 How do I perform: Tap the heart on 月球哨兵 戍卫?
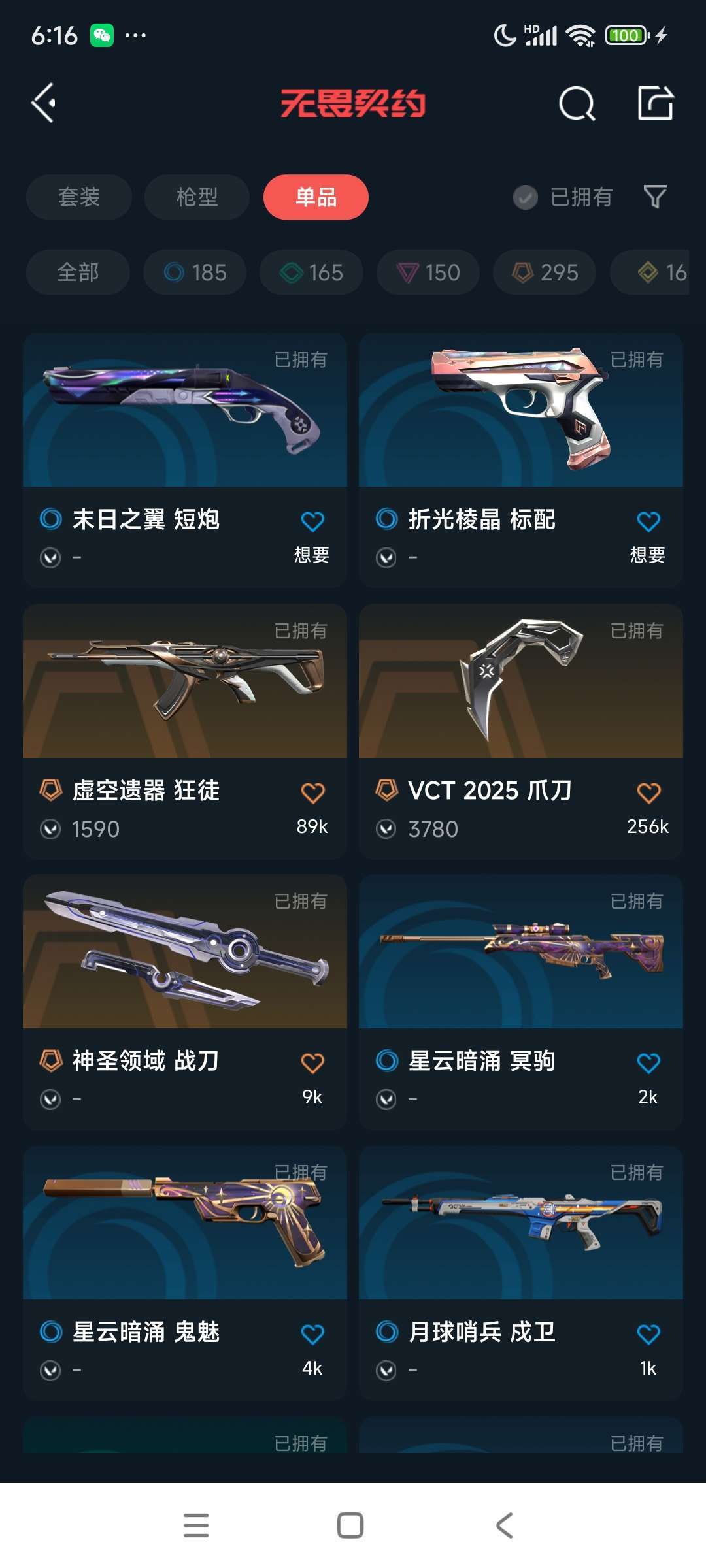point(648,1333)
